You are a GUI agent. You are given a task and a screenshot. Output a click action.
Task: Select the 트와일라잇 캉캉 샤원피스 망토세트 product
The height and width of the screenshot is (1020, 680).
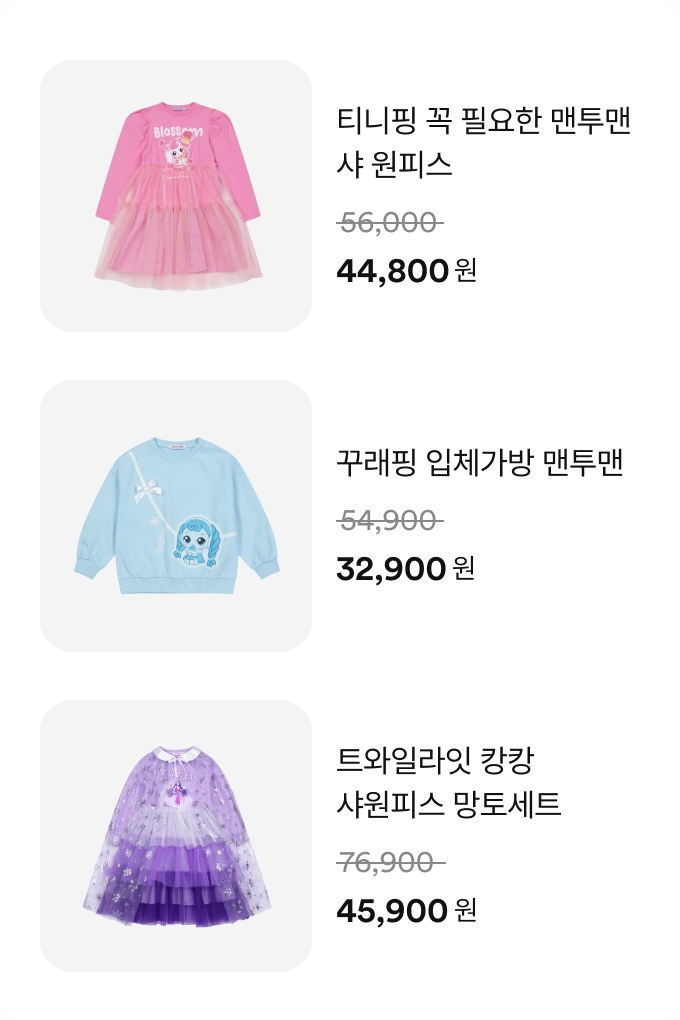448,782
